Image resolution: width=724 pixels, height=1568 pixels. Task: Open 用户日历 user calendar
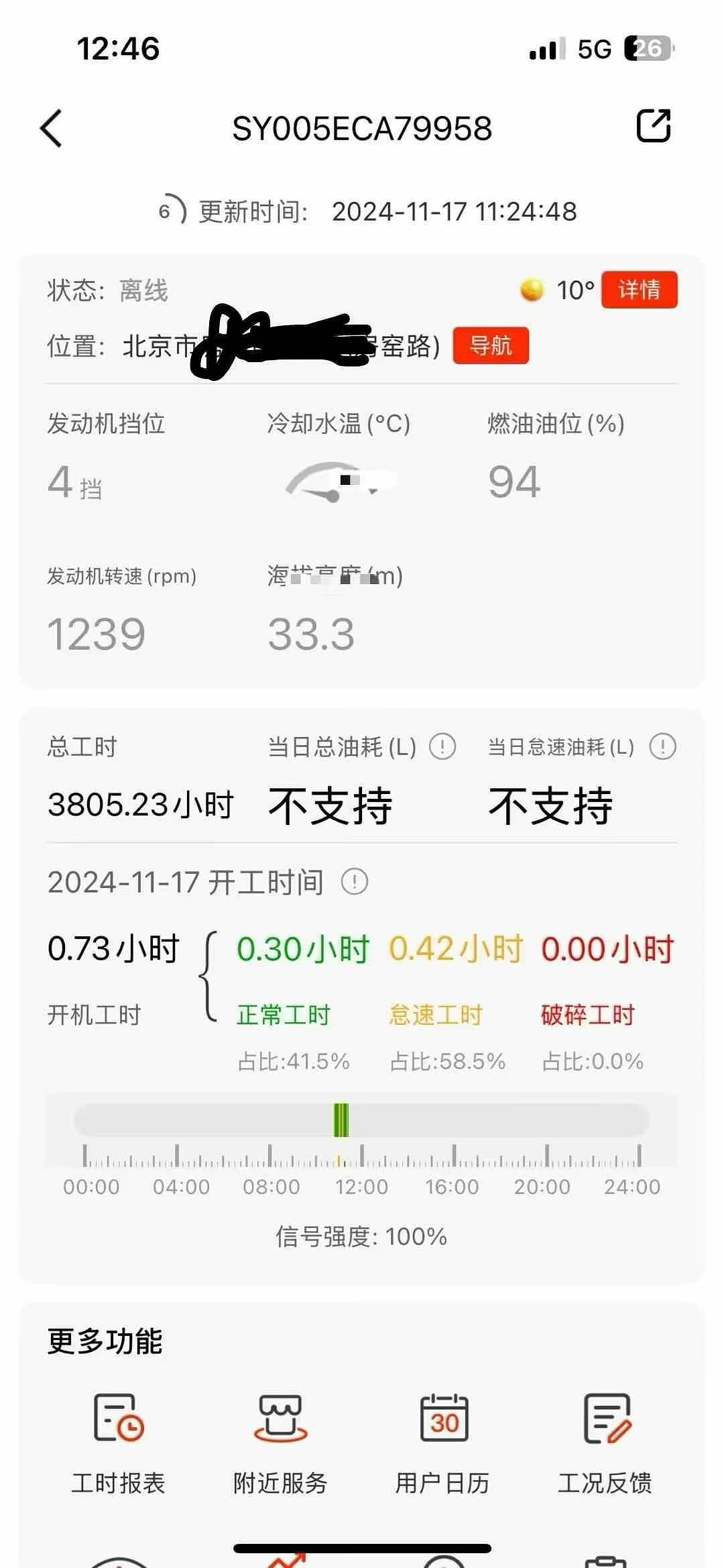[x=443, y=1441]
